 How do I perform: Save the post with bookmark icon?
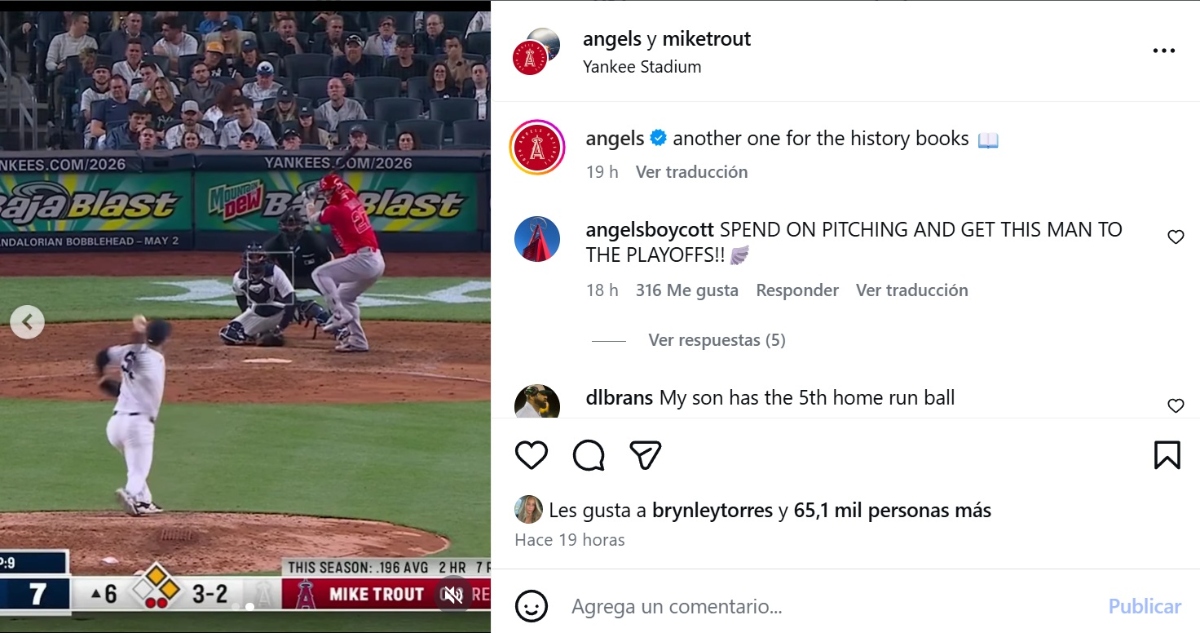click(x=1166, y=455)
